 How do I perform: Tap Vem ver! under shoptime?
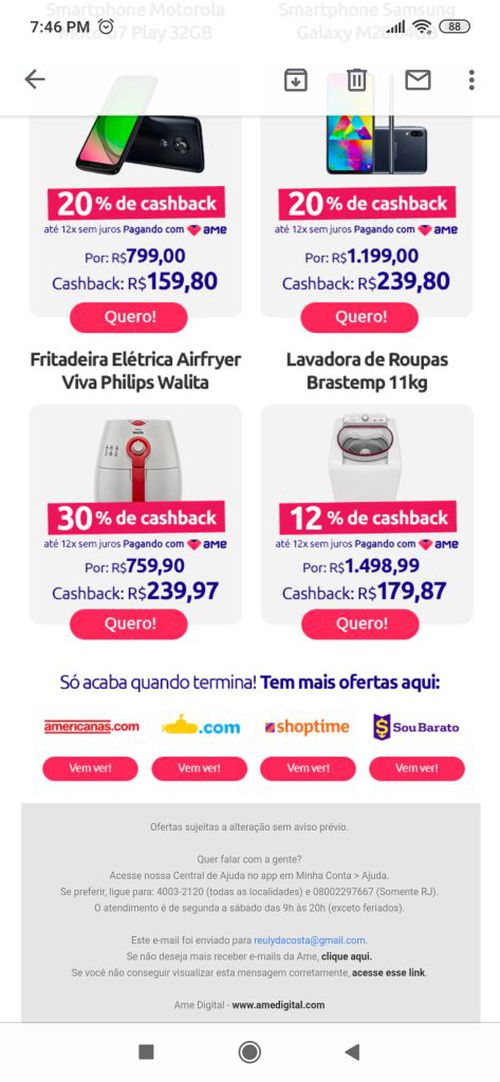pyautogui.click(x=308, y=768)
